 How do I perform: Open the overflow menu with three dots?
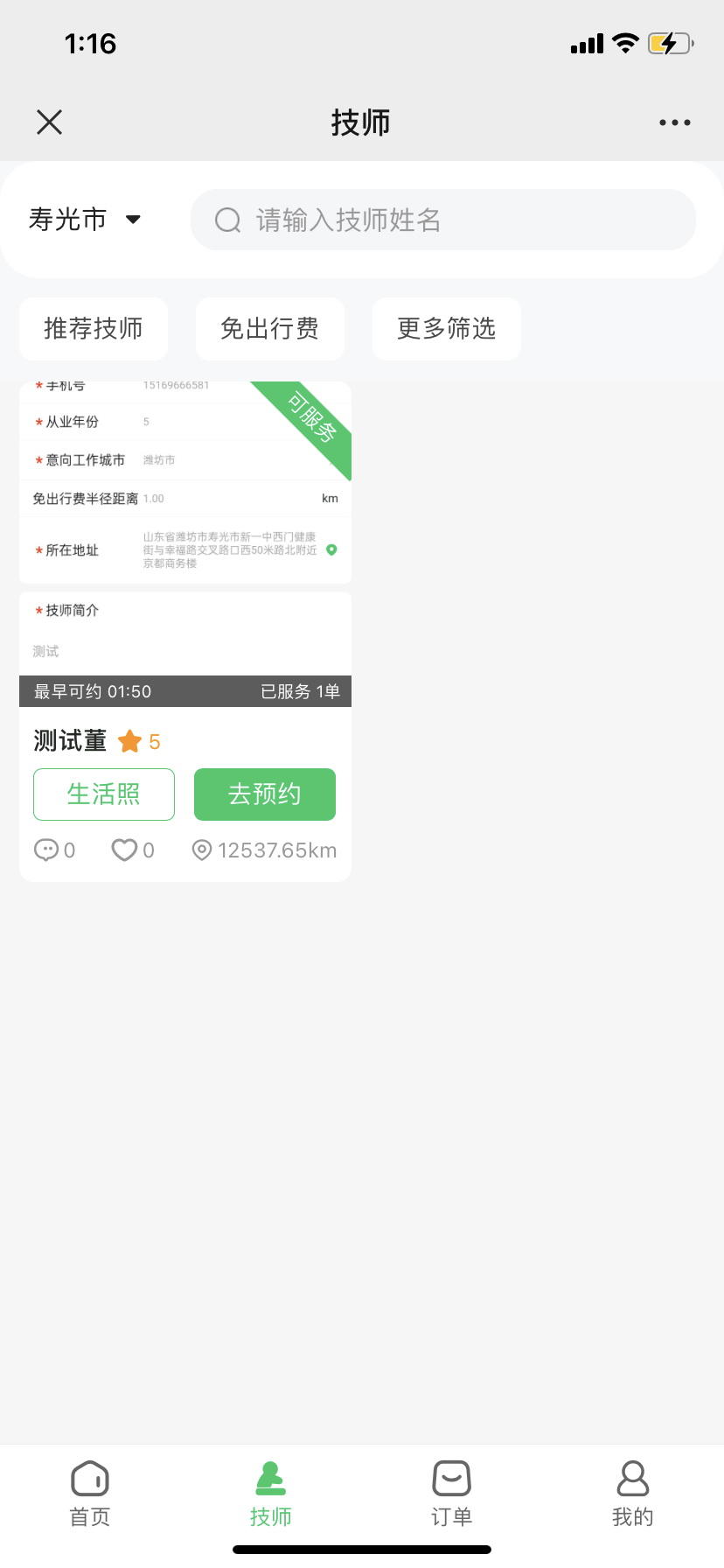point(674,122)
